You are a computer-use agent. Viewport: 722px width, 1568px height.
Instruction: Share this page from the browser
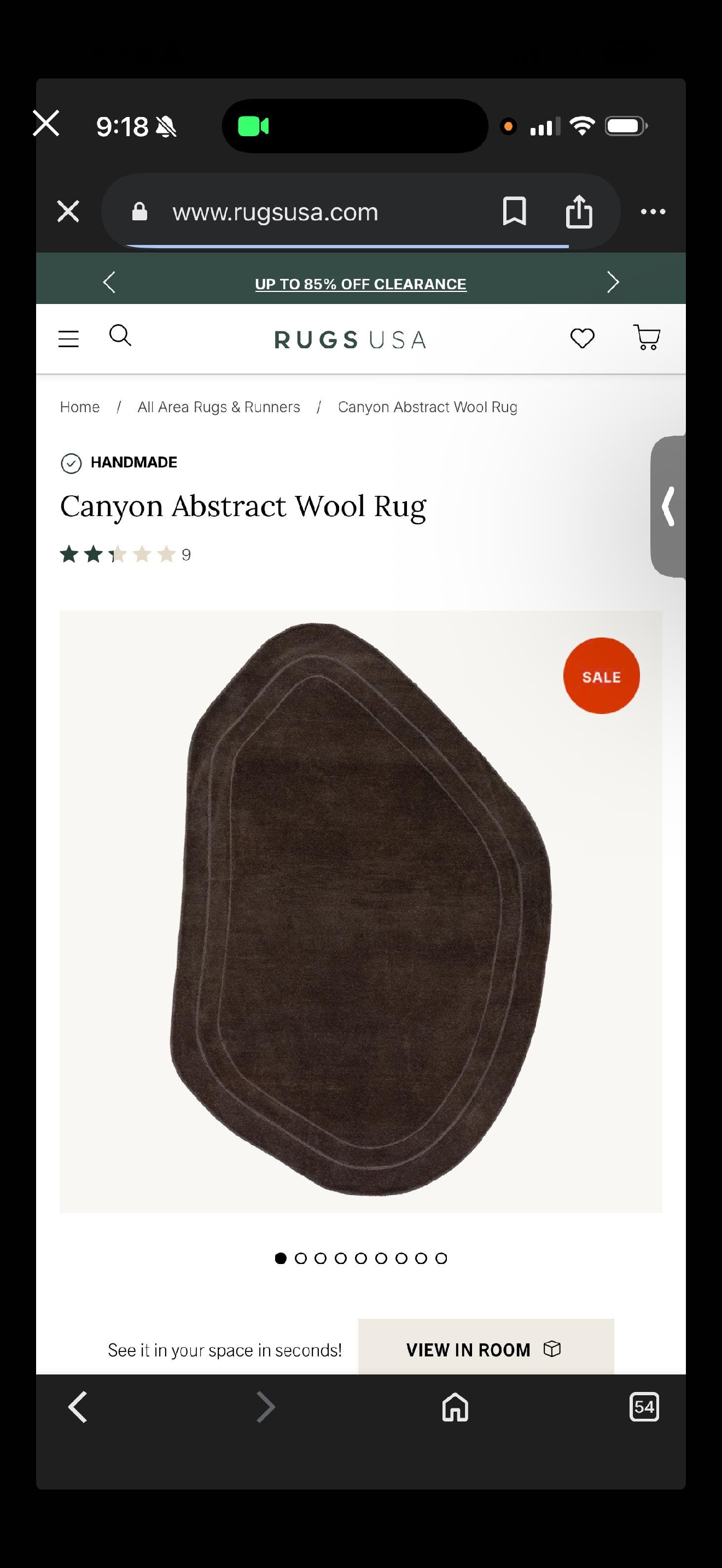coord(578,212)
